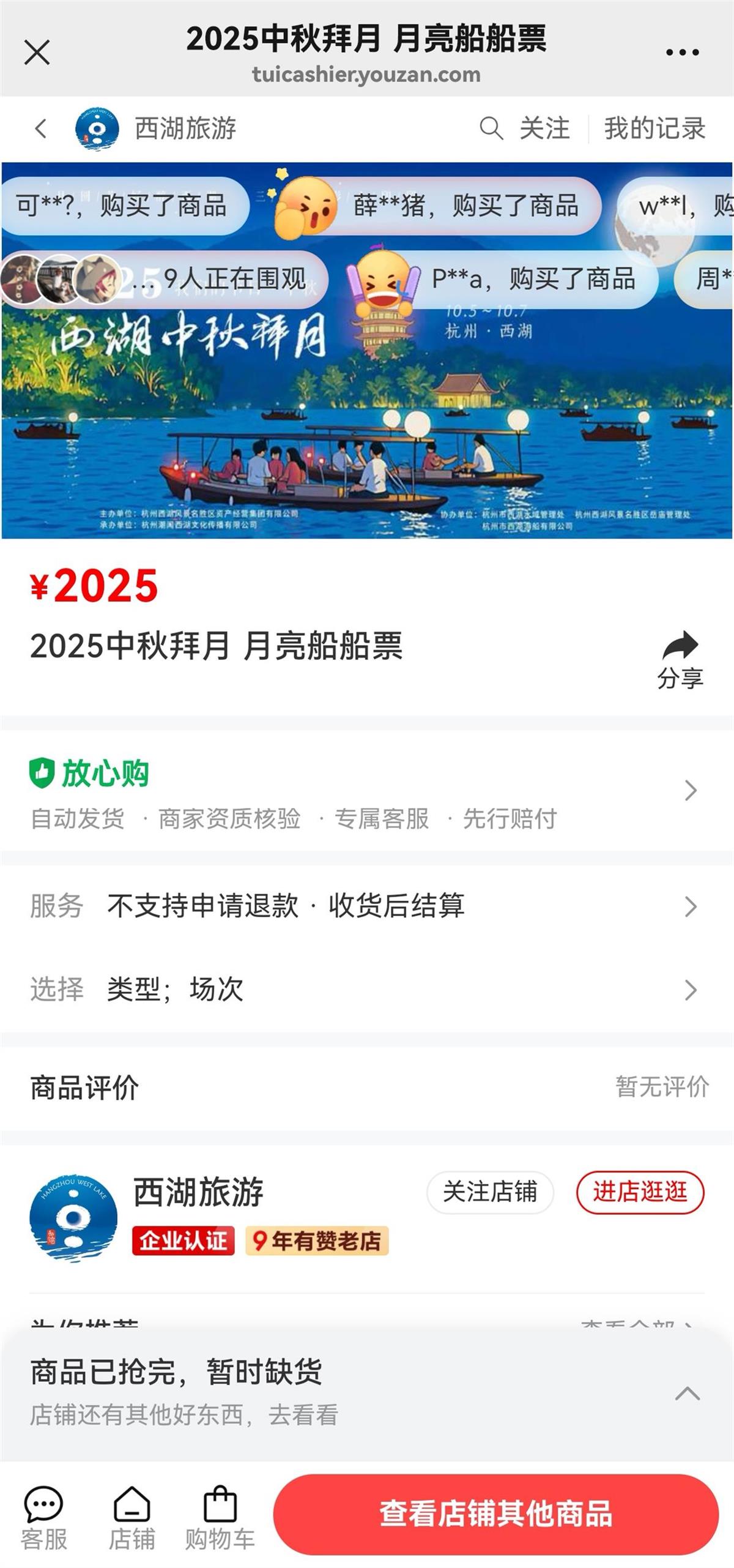Share this product via 分享
This screenshot has height=1568, width=734.
coord(680,660)
